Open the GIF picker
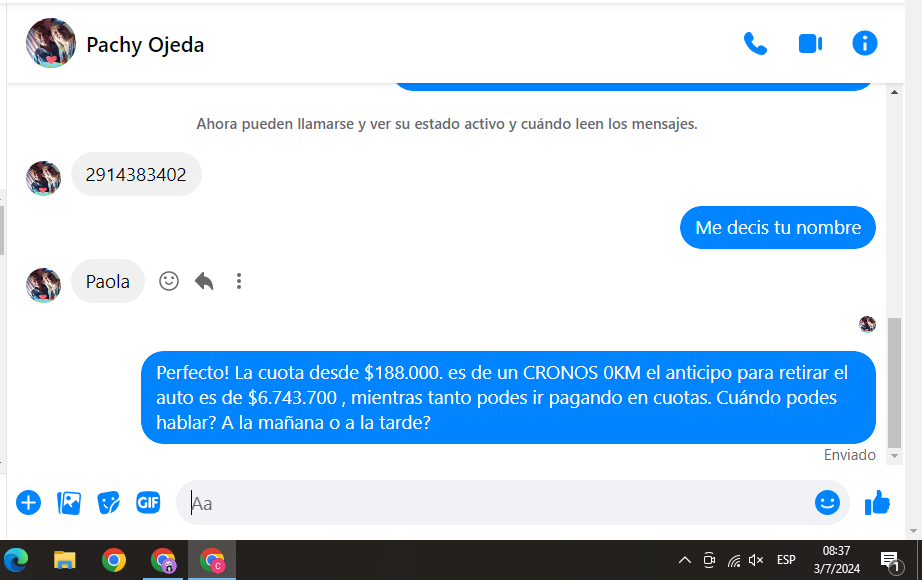This screenshot has width=922, height=580. tap(148, 502)
